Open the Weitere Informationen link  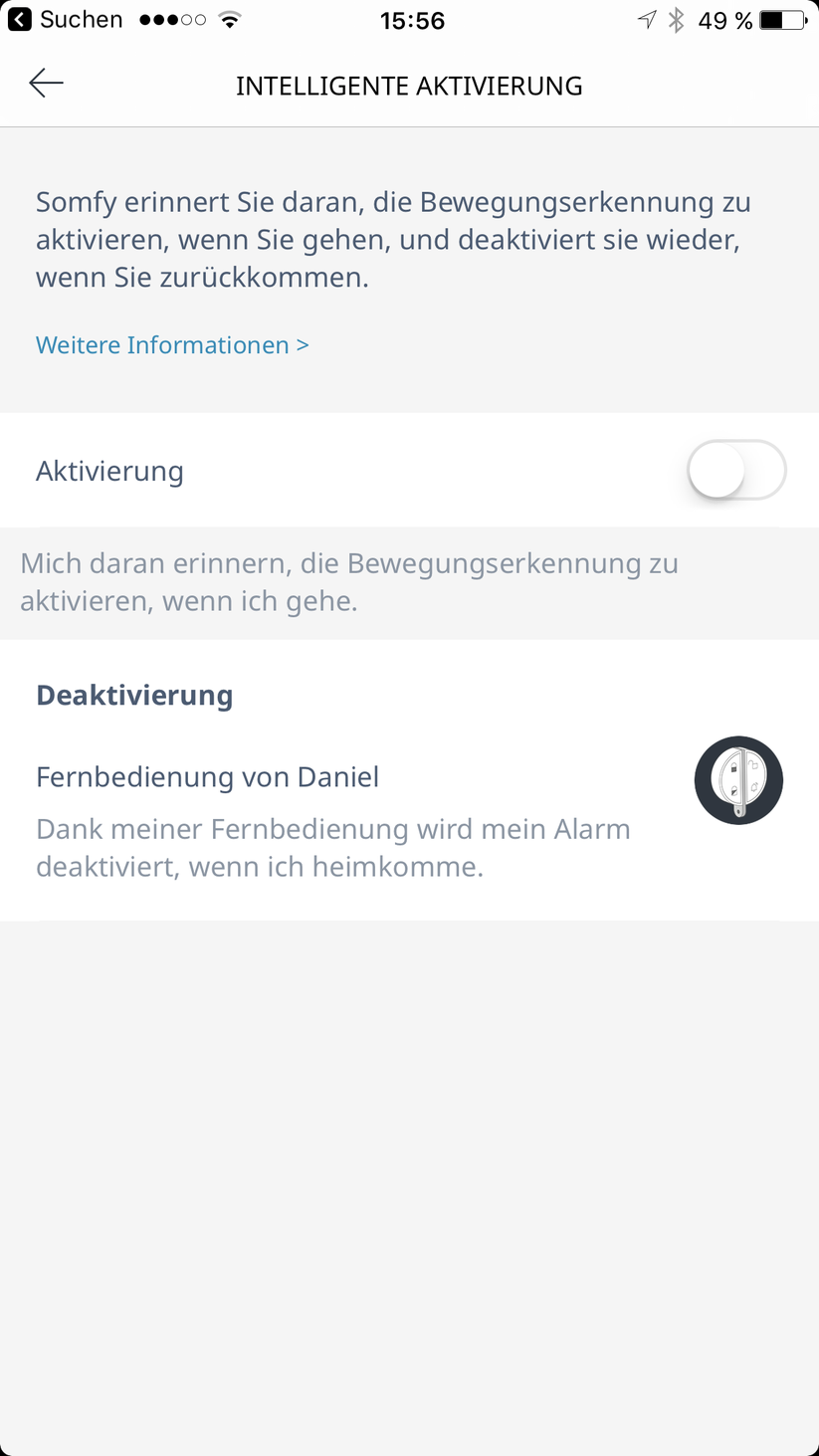tap(172, 345)
